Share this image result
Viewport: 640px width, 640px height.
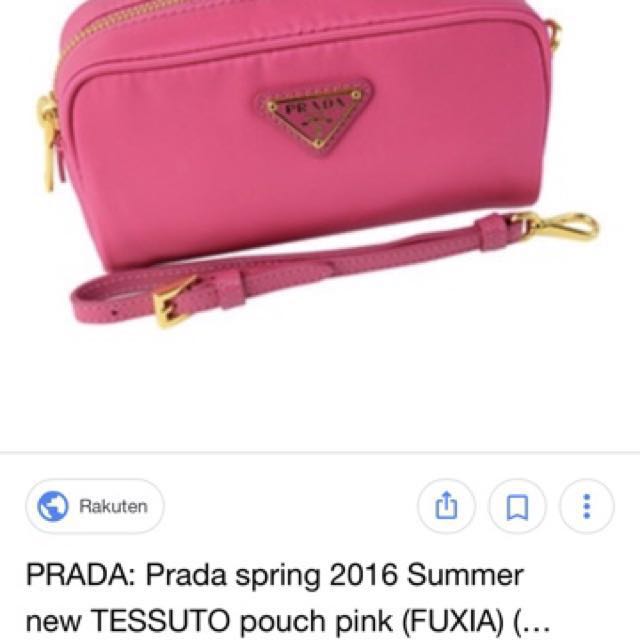[445, 507]
